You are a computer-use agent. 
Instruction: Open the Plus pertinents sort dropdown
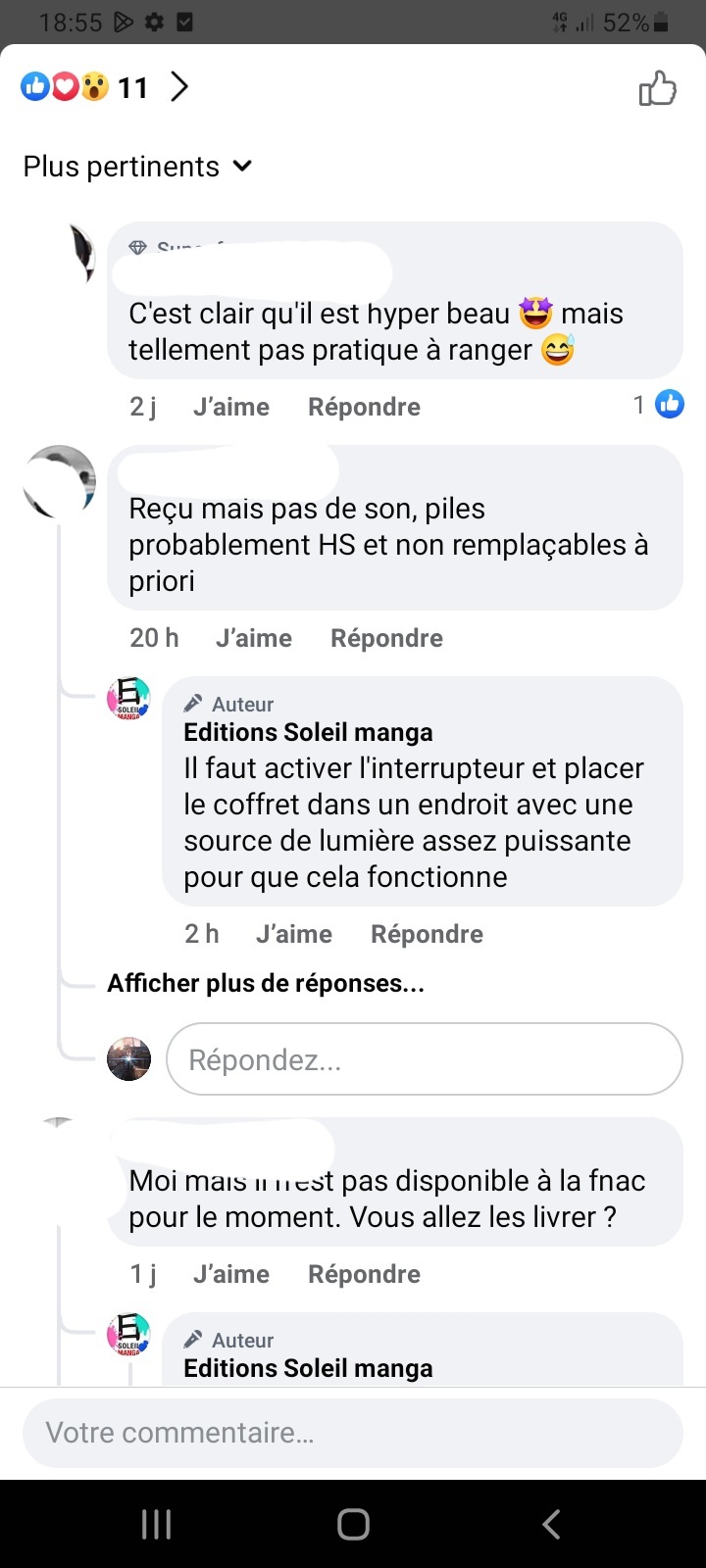click(137, 167)
